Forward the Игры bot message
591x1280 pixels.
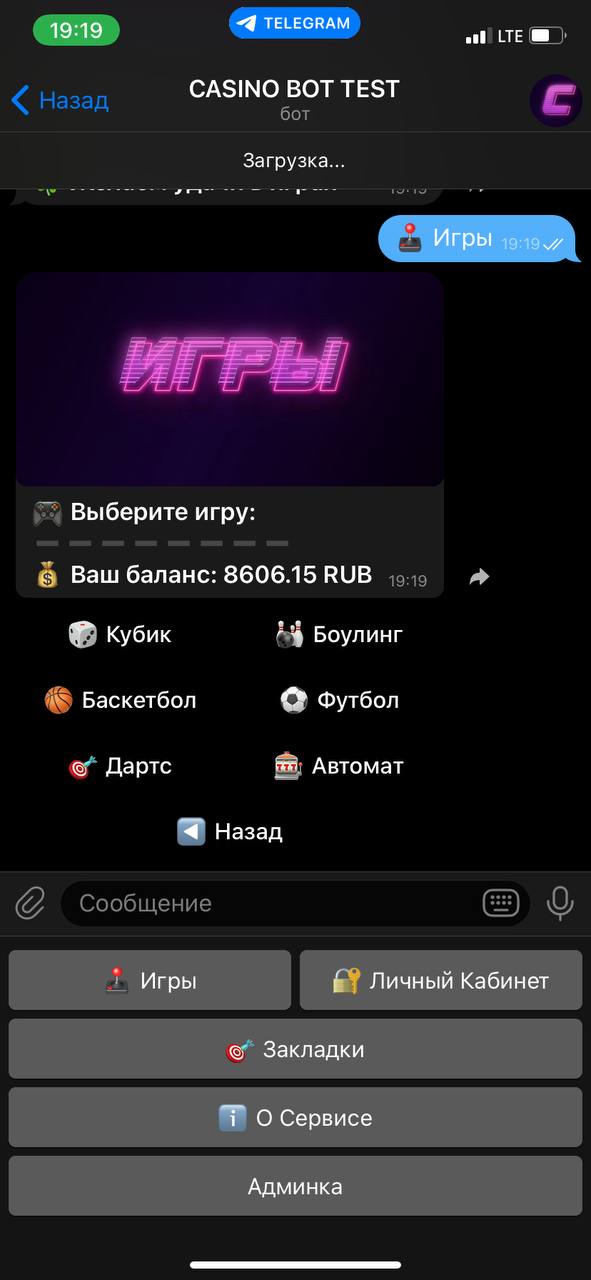tap(479, 577)
